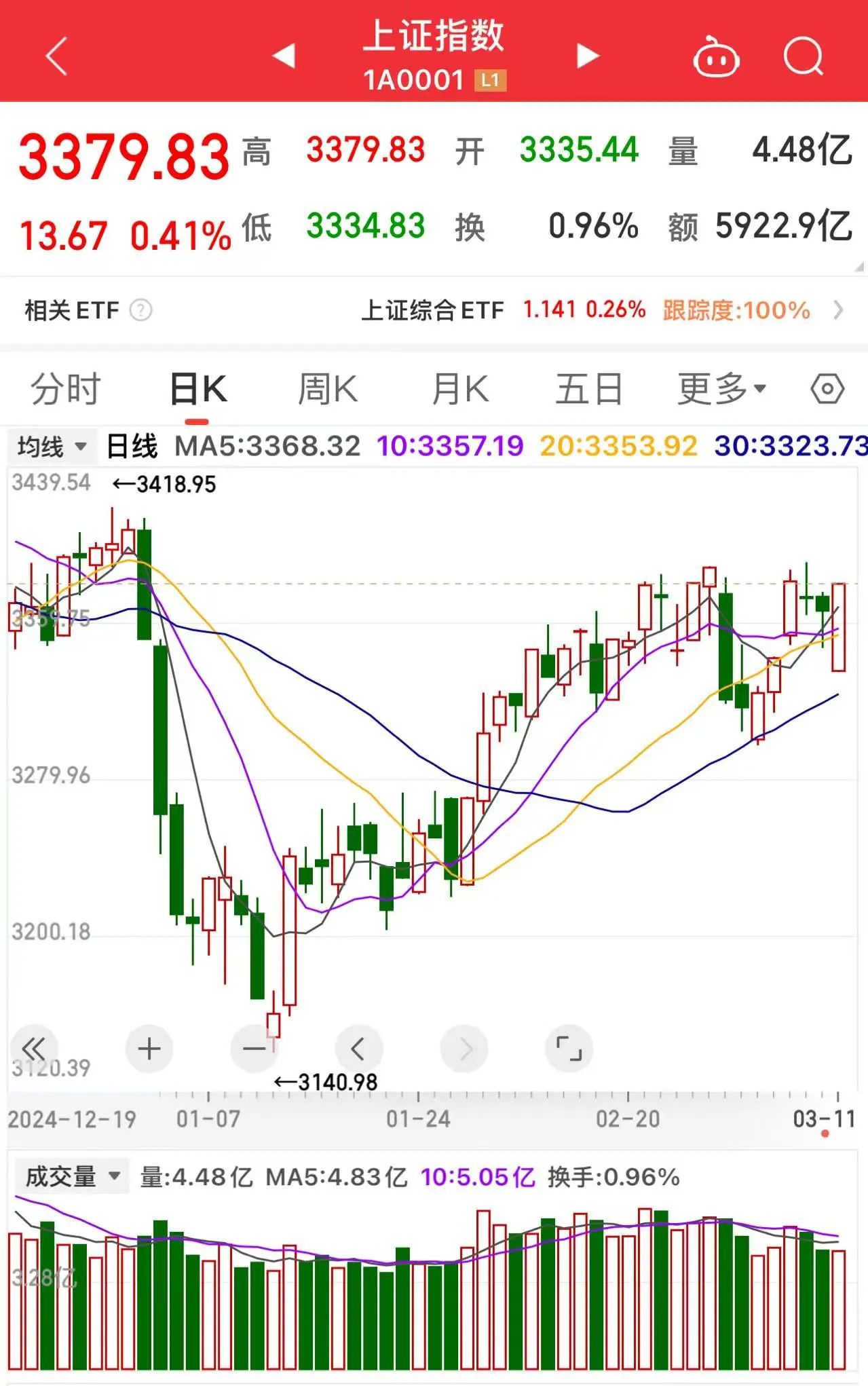Switch to the 周K tab
868x1386 pixels.
pyautogui.click(x=328, y=390)
